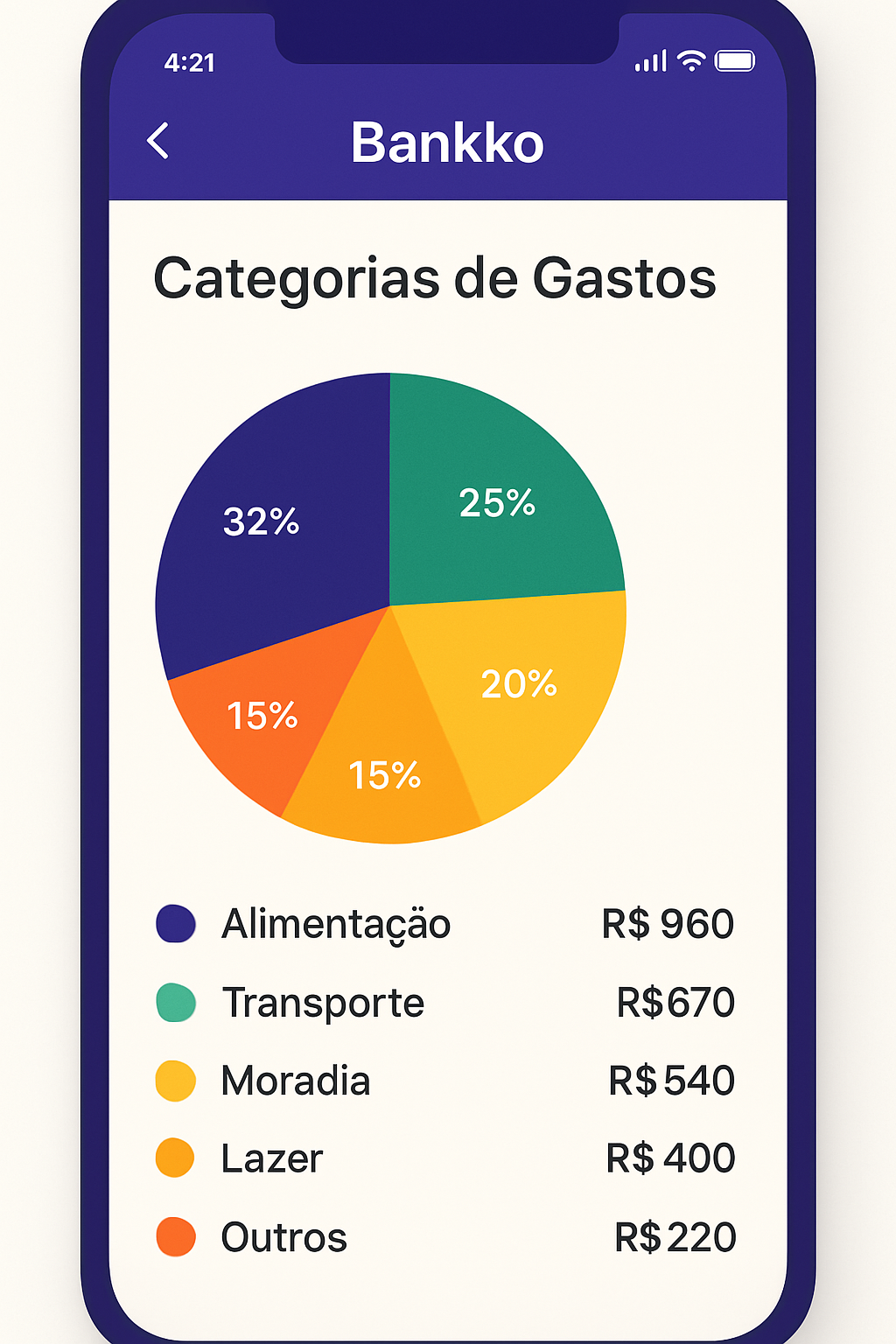Tap the R$ 960 amount for Alimentação

tap(669, 923)
